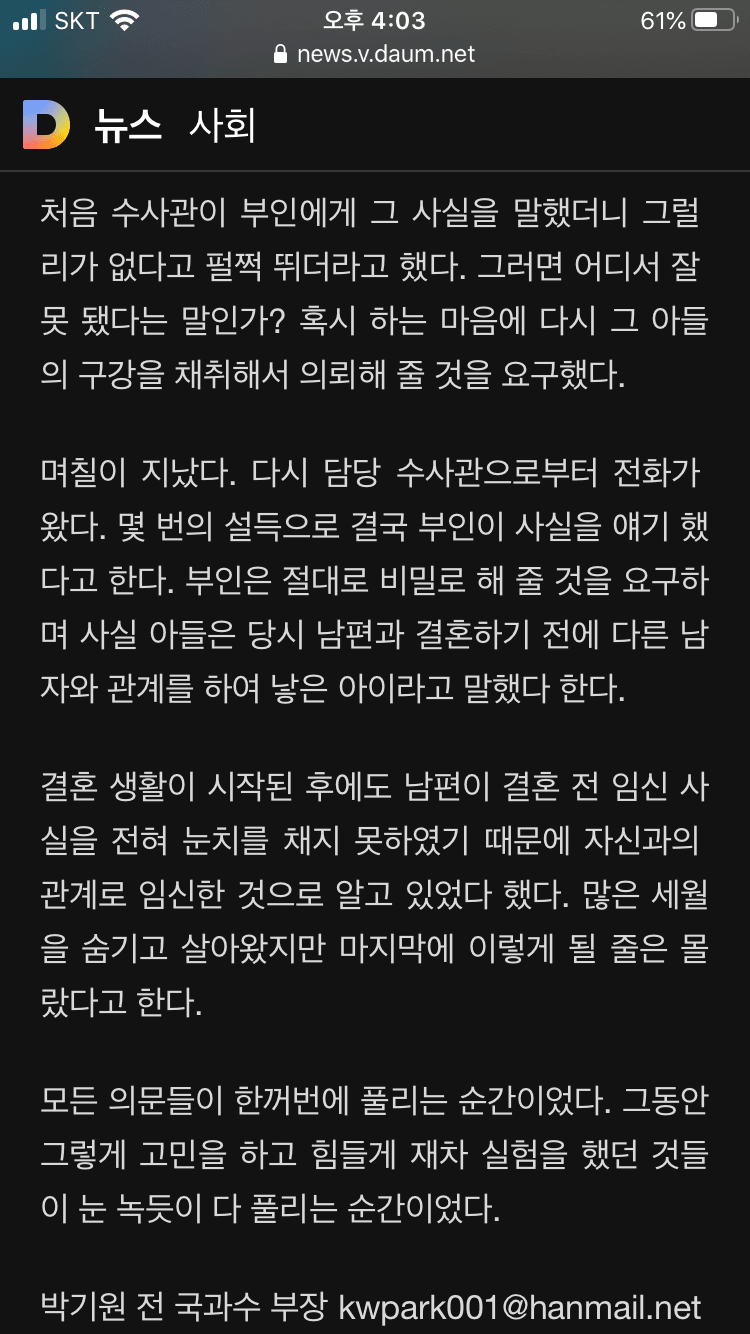Go to the 뉴스 main page
Image resolution: width=750 pixels, height=1334 pixels.
[128, 127]
